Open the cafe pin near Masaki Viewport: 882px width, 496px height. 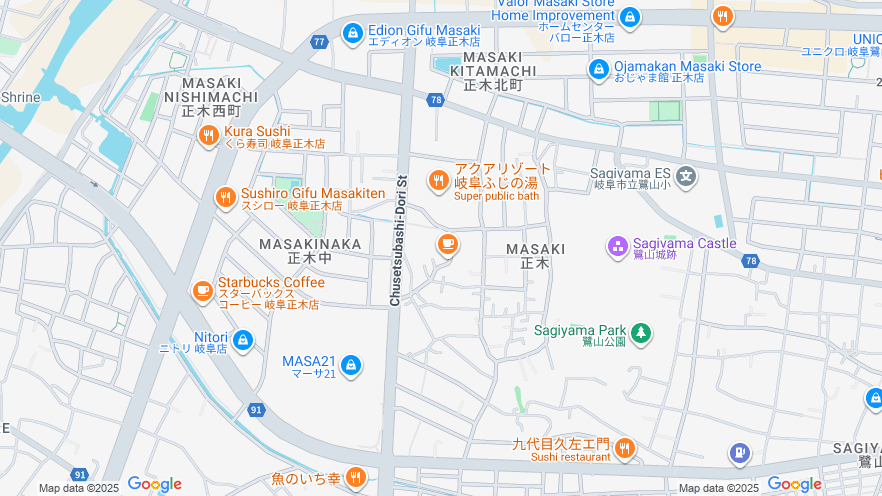448,244
